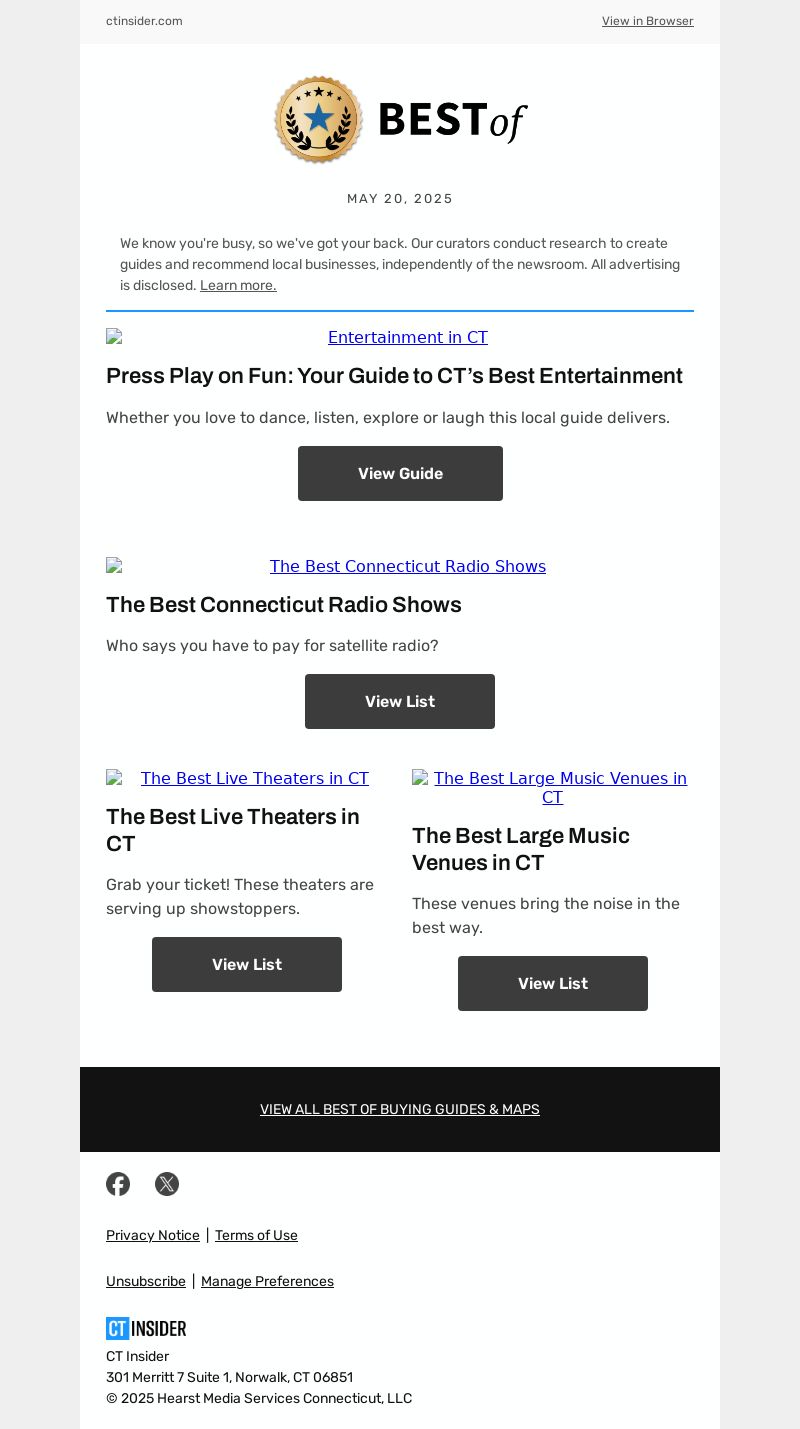Open the X social profile
This screenshot has width=800, height=1429.
point(167,1184)
